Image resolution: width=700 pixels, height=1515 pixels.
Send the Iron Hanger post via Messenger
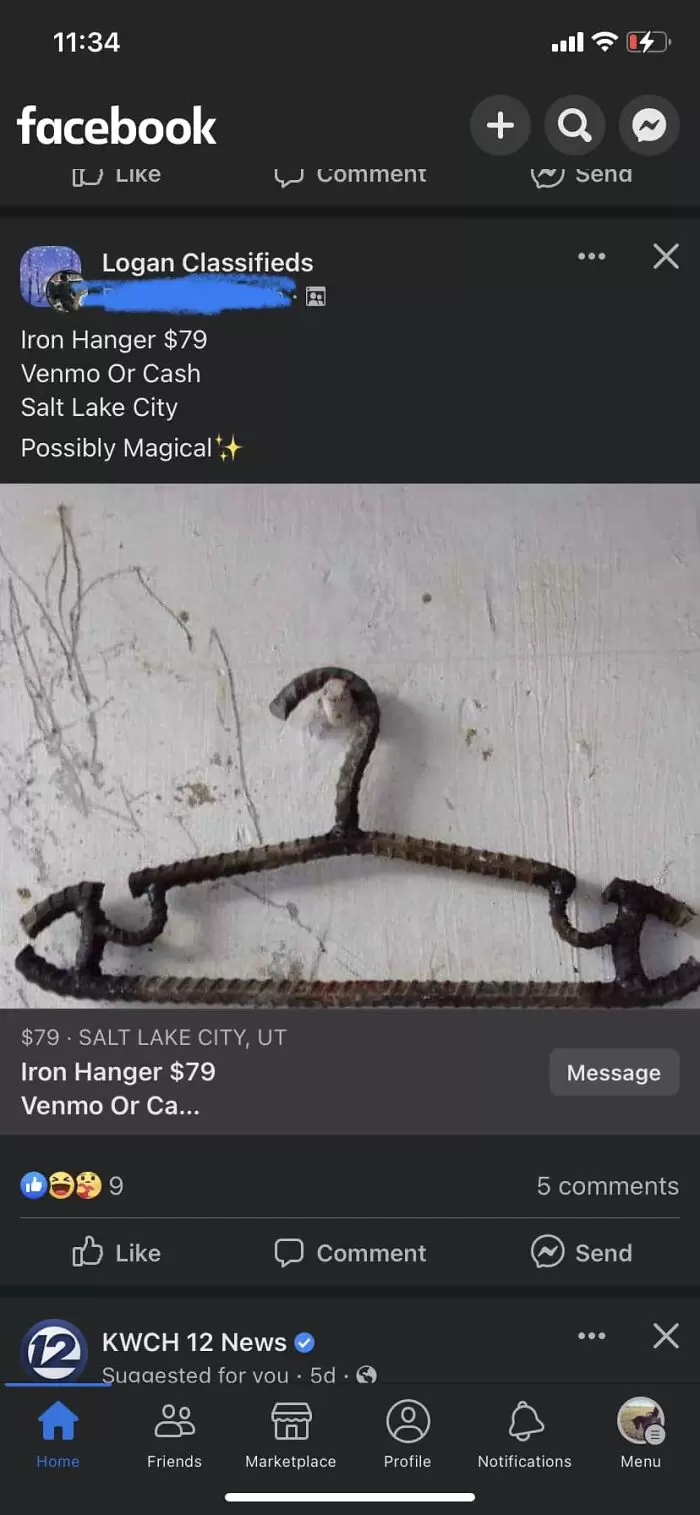tap(581, 1253)
